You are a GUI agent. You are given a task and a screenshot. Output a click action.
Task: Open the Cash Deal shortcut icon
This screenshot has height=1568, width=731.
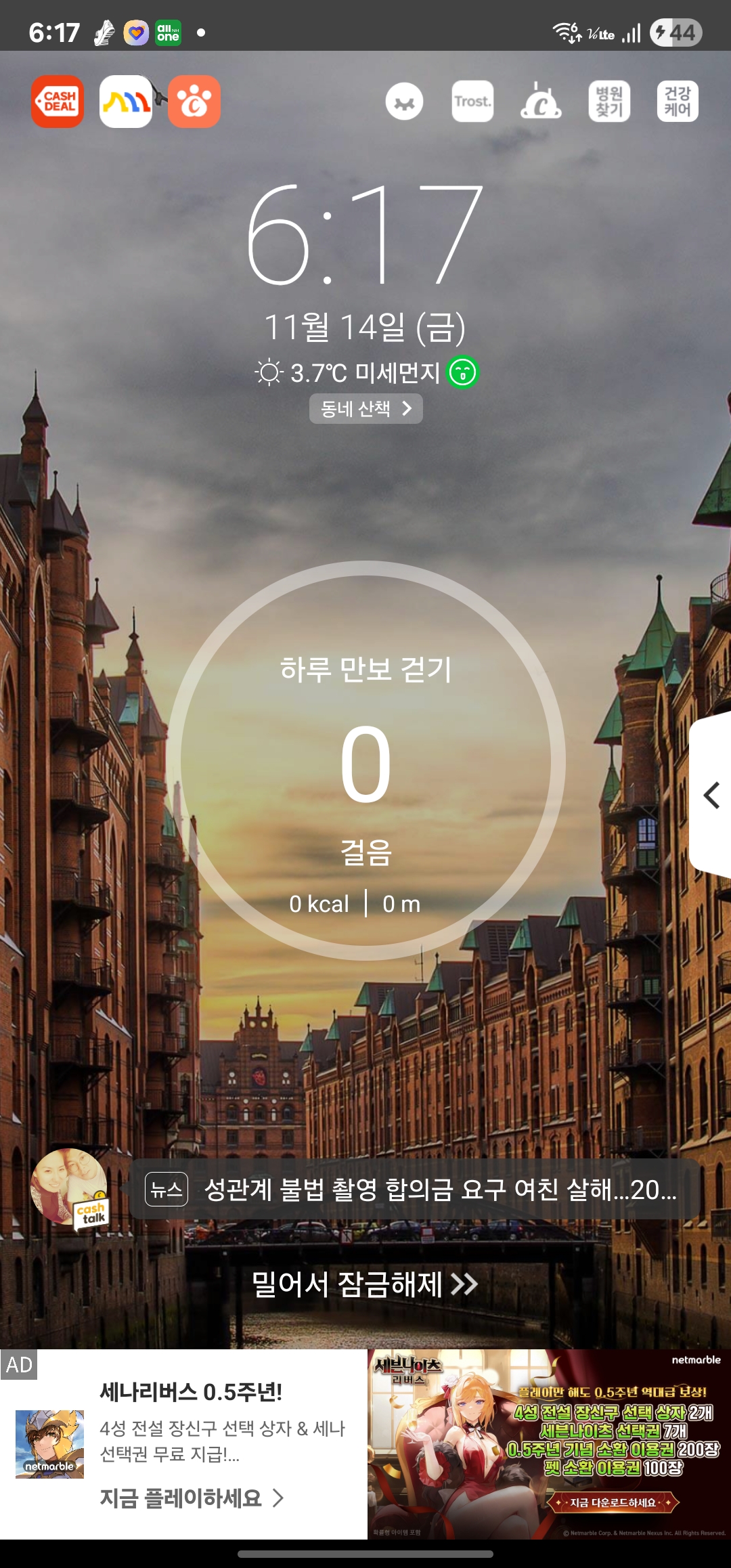(58, 102)
